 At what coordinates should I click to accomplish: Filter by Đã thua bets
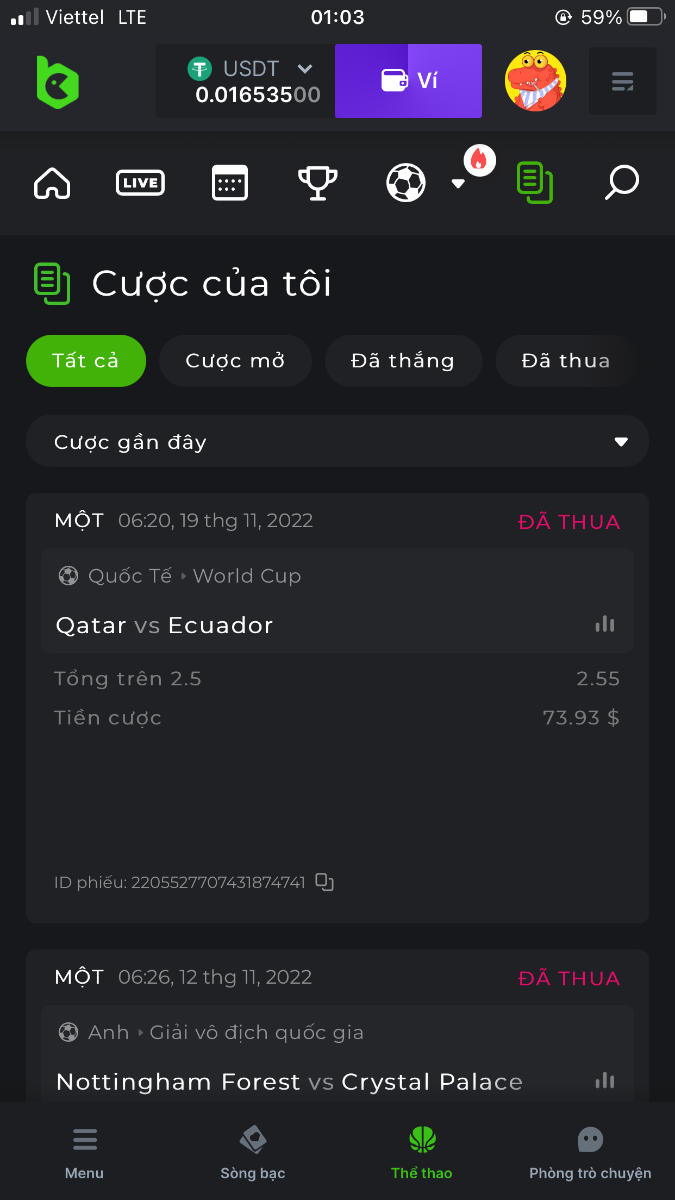tap(565, 361)
